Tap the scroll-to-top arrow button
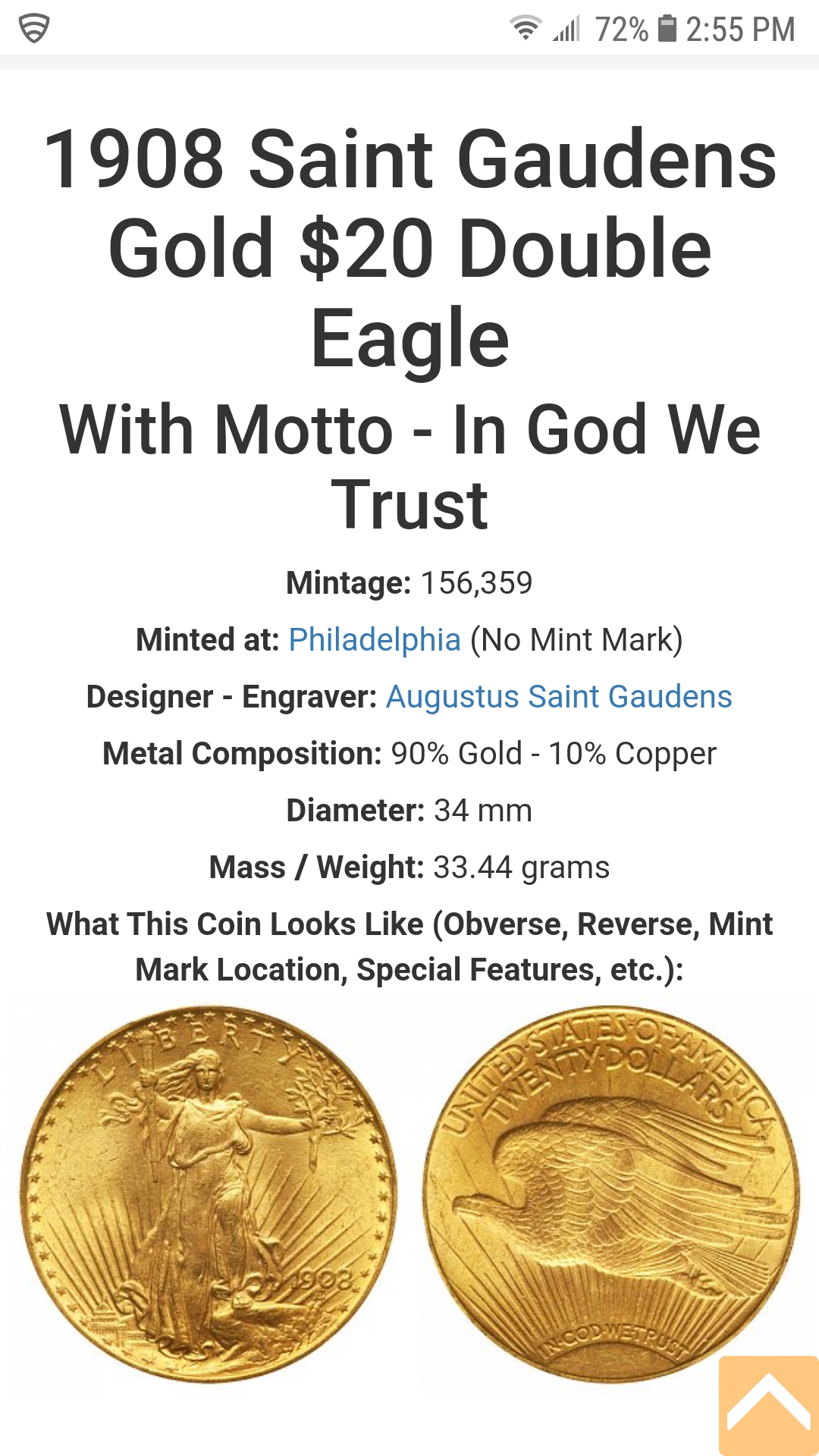Image resolution: width=819 pixels, height=1456 pixels. 768,1404
